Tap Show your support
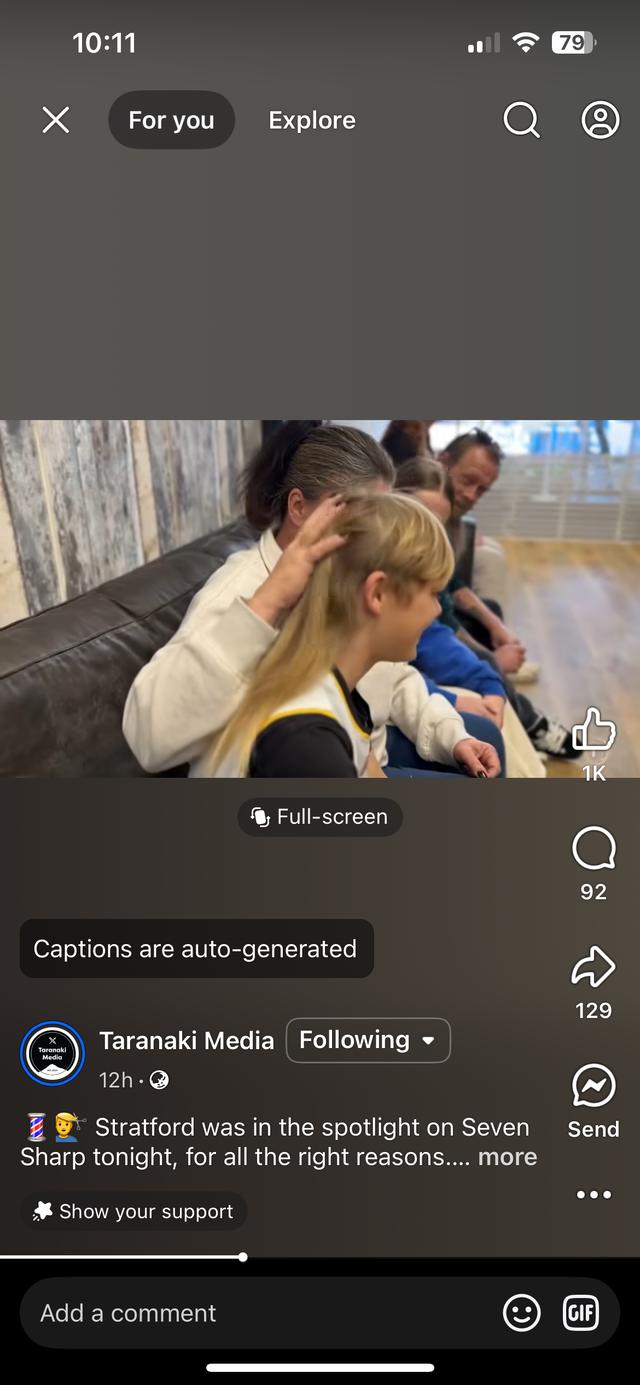 click(x=134, y=1211)
